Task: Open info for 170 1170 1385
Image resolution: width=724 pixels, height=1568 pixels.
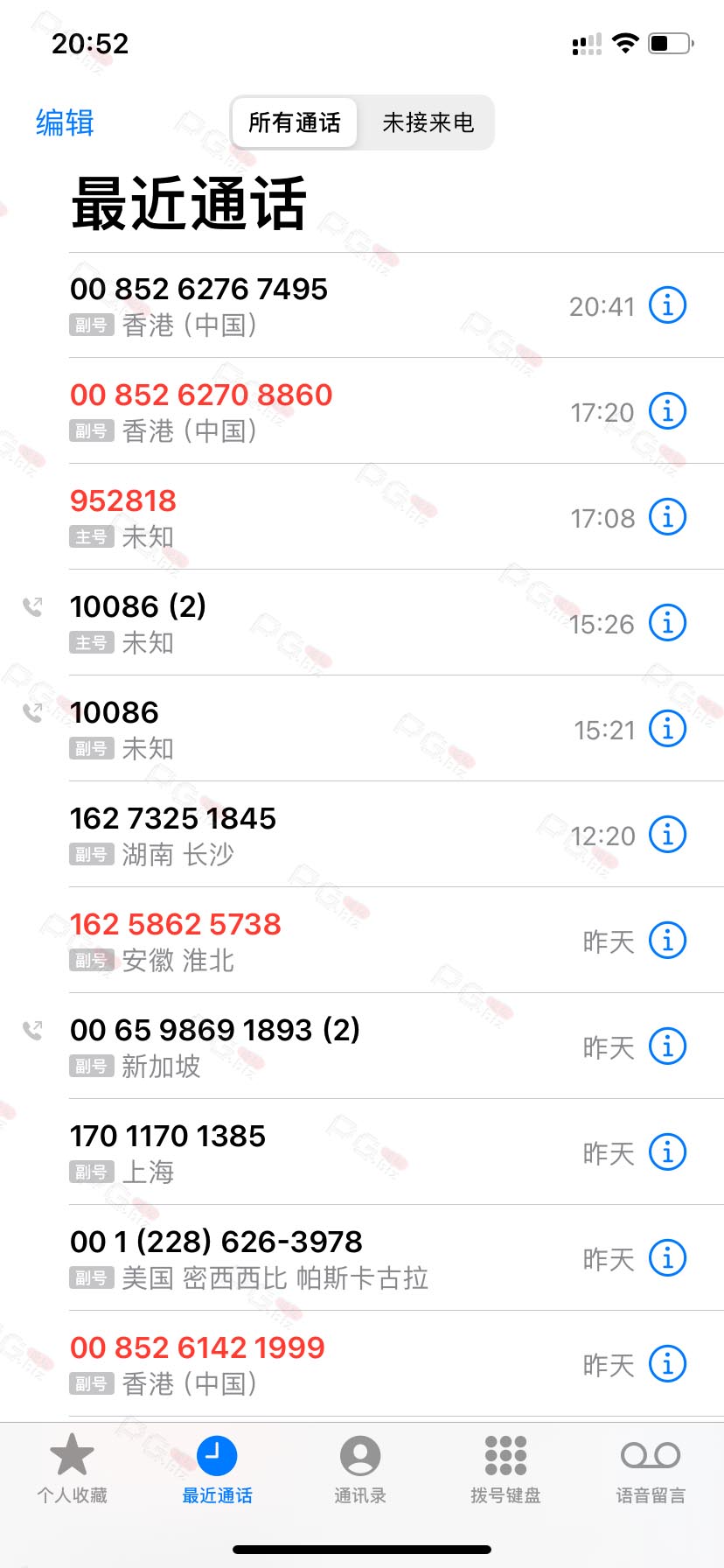Action: click(668, 1152)
